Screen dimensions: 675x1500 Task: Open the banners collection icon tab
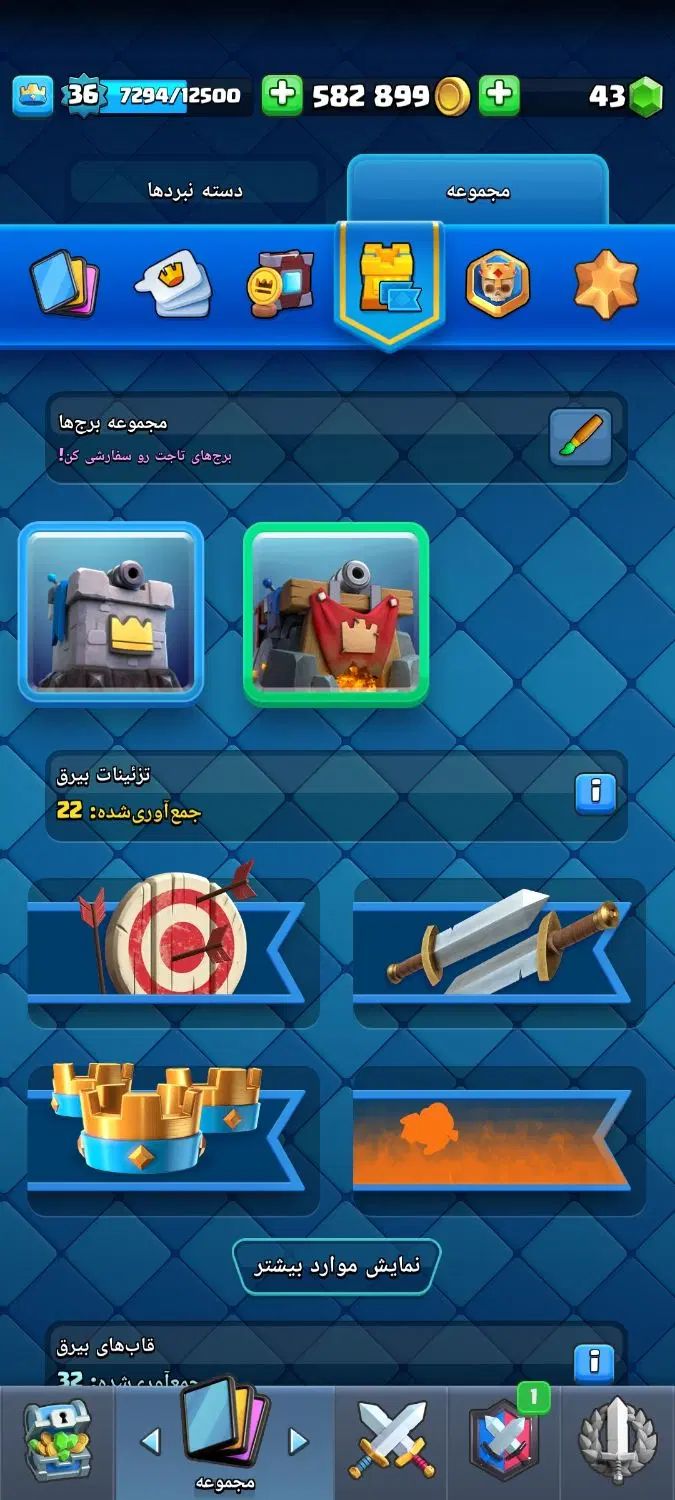pyautogui.click(x=281, y=284)
